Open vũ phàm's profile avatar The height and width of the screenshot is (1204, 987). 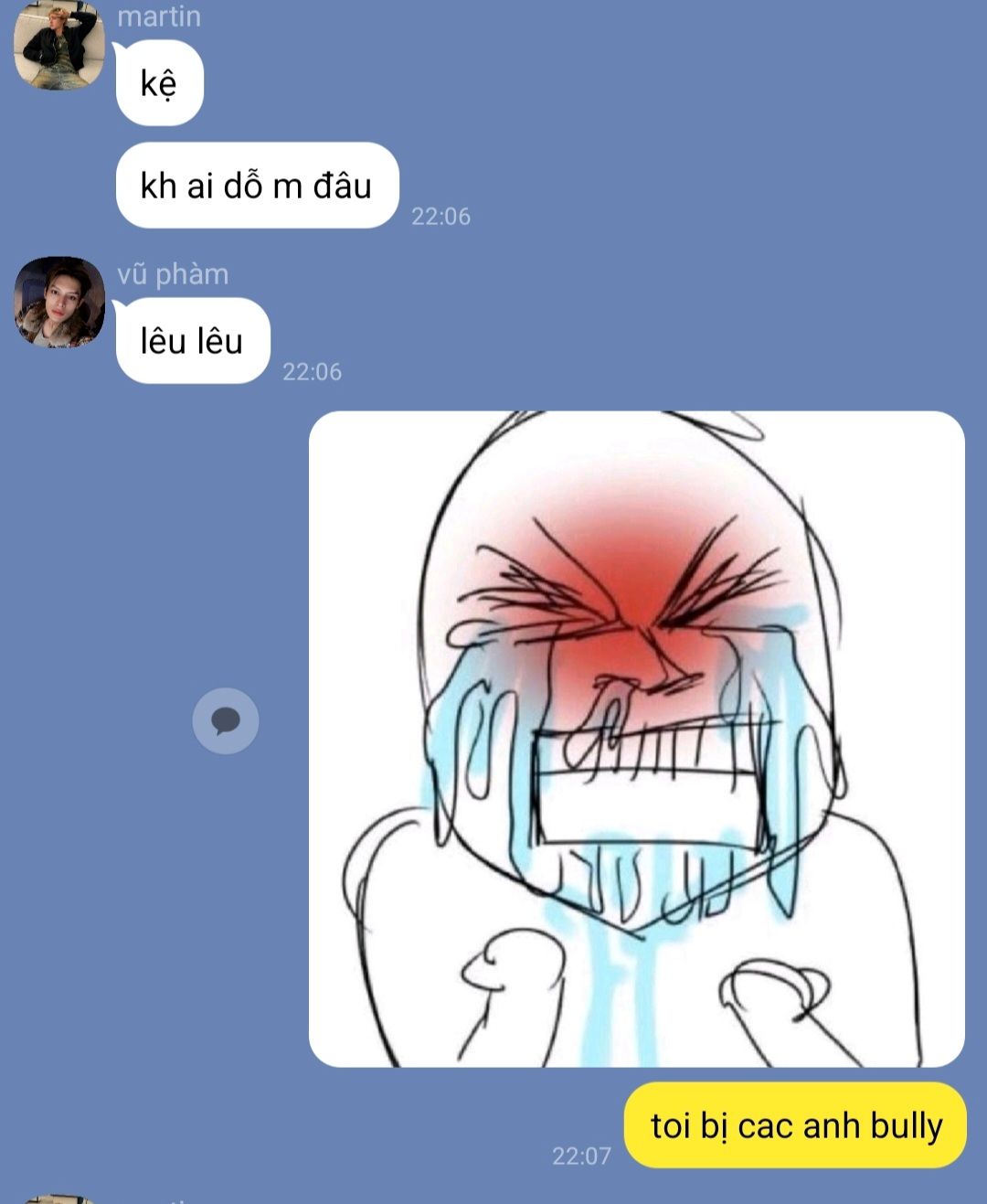click(59, 302)
